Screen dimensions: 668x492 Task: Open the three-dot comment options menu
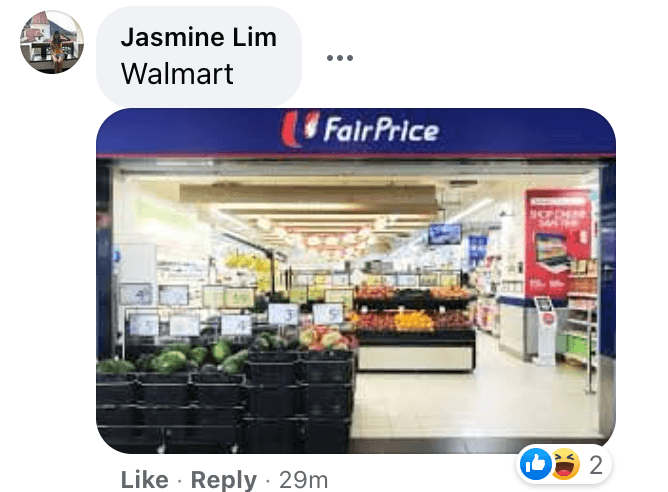(x=340, y=57)
